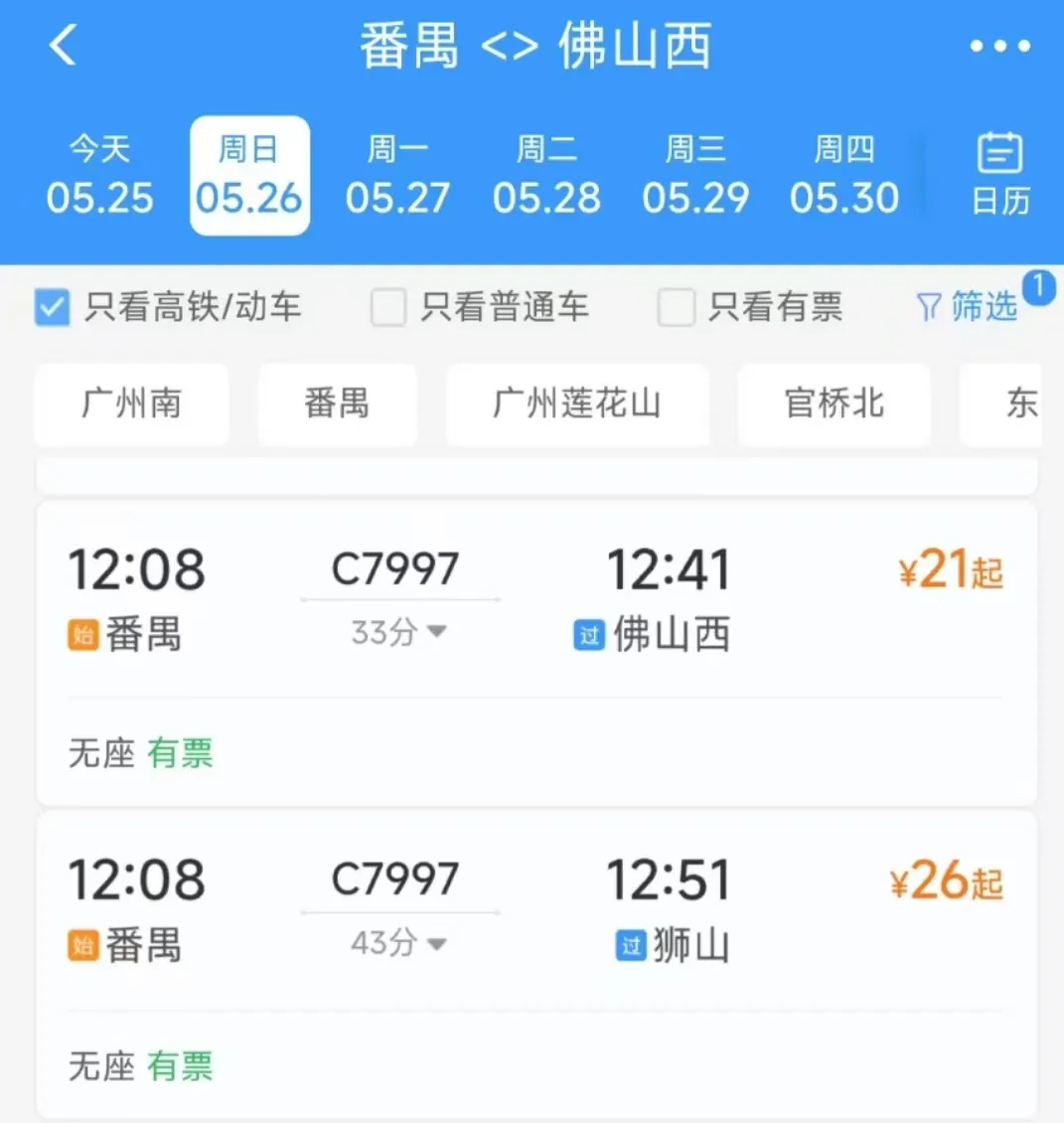Open the 日历 calendar picker

(x=1000, y=174)
